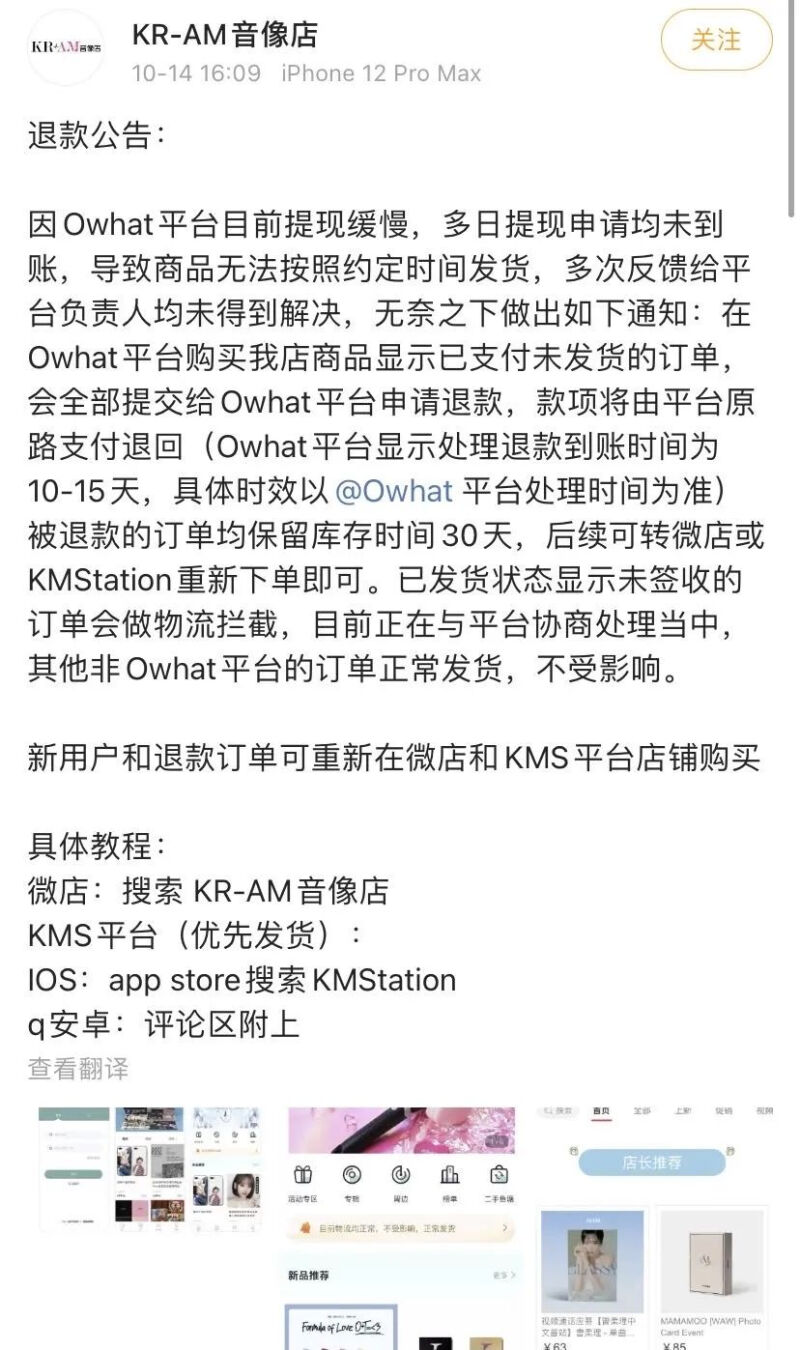Follow KR-AM音像店 with the 关注 button
Image resolution: width=800 pixels, height=1350 pixels.
point(716,42)
